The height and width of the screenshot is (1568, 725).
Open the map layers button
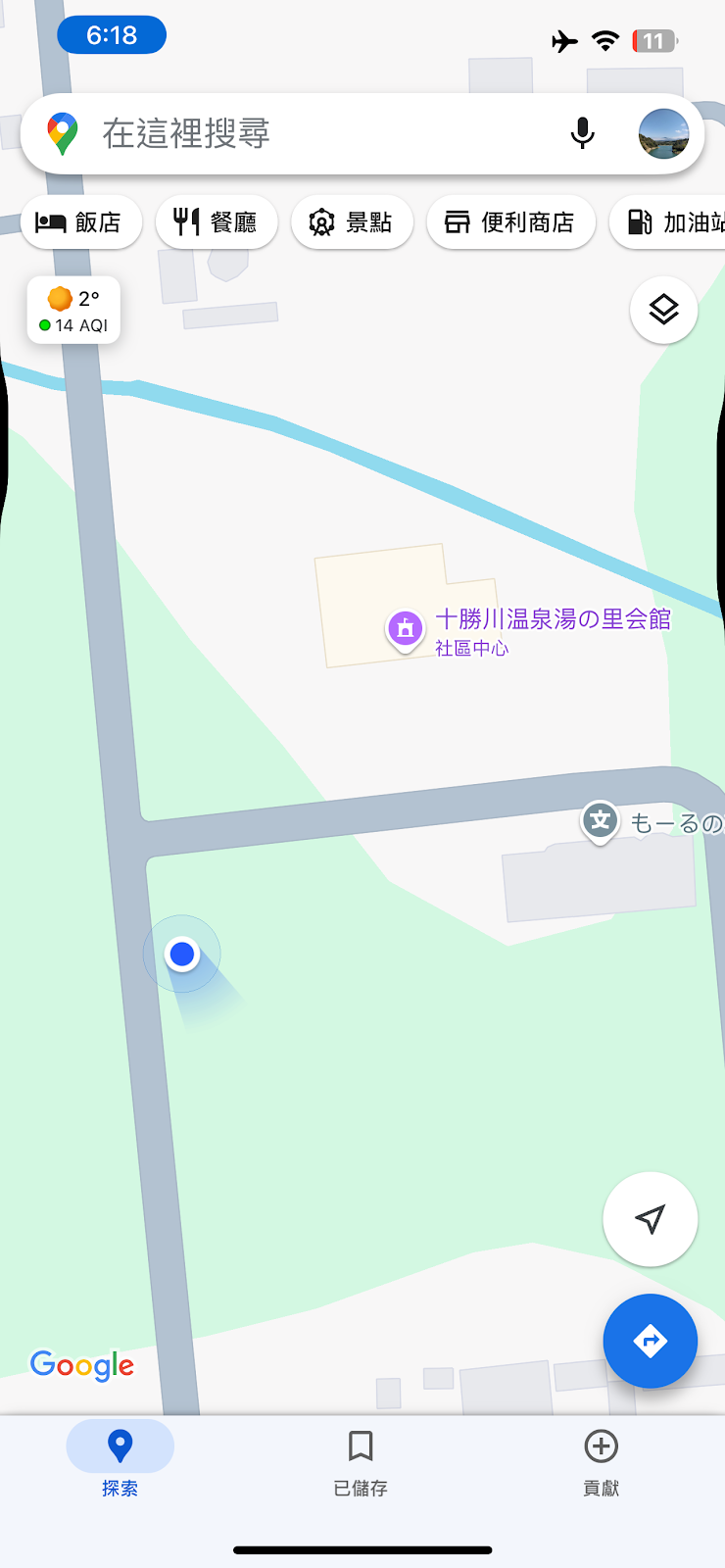pyautogui.click(x=663, y=311)
